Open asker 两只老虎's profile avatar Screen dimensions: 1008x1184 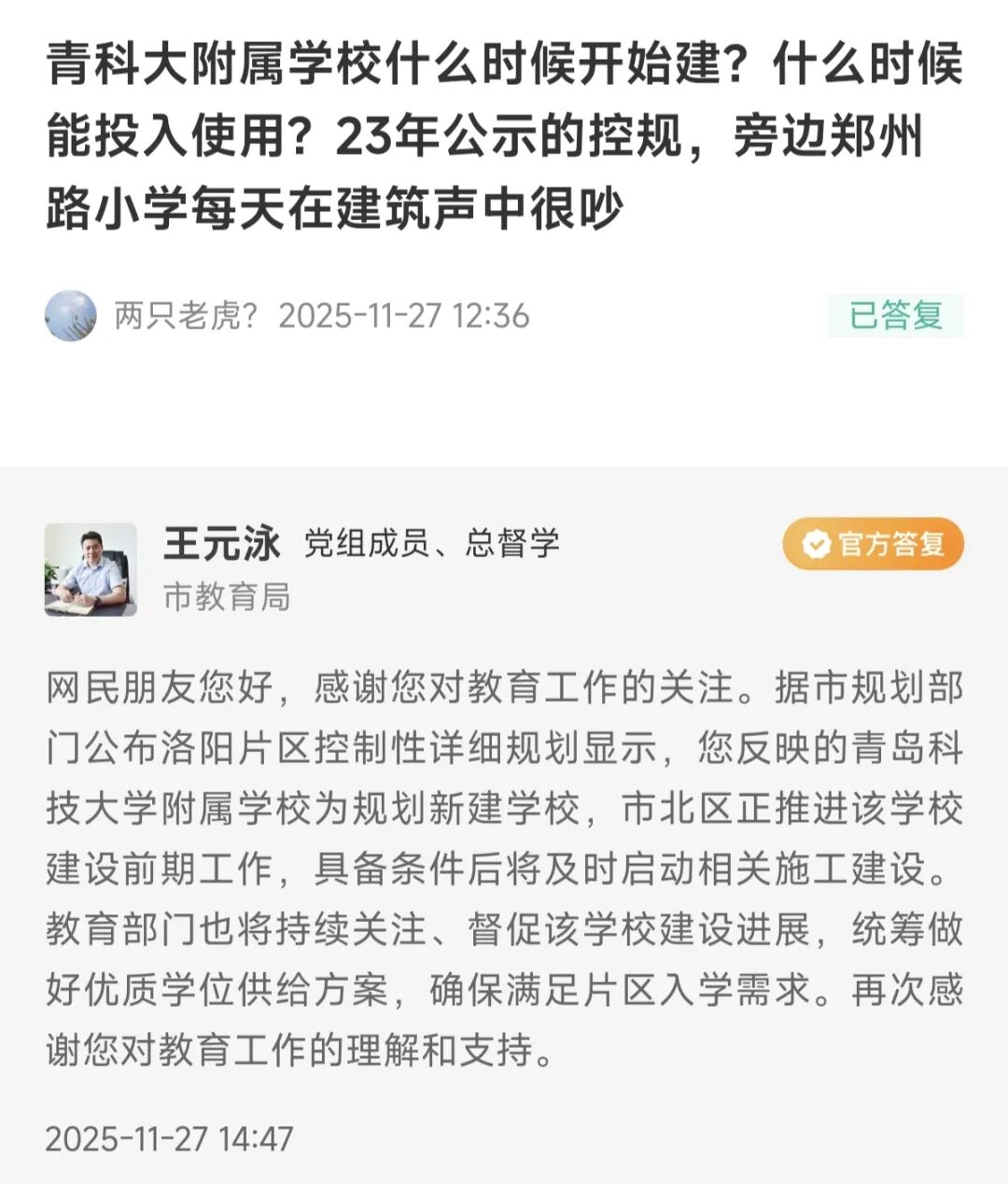[71, 315]
